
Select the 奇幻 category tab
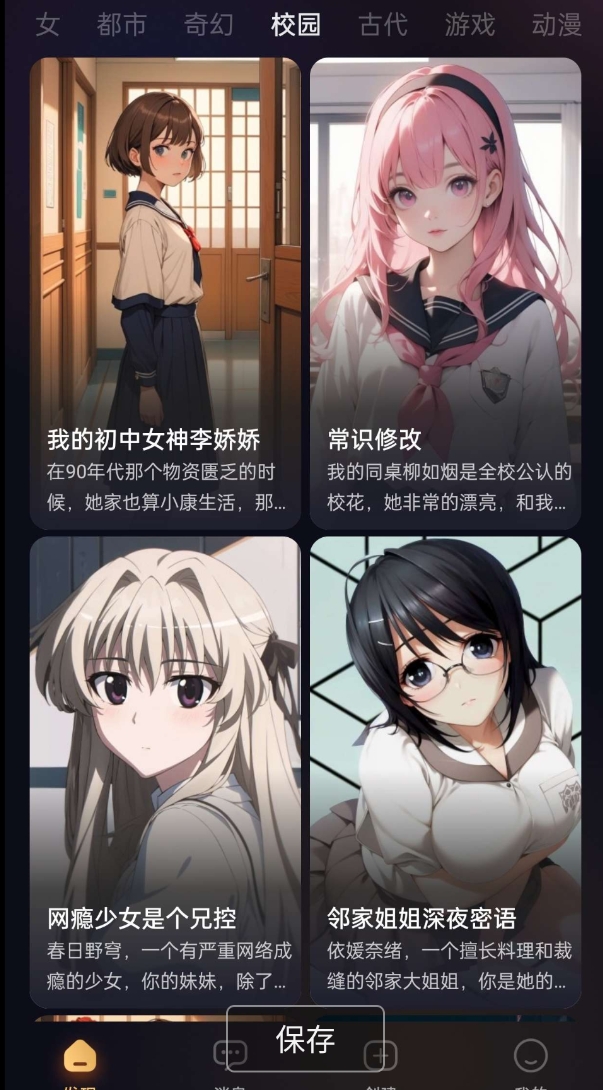click(x=208, y=24)
